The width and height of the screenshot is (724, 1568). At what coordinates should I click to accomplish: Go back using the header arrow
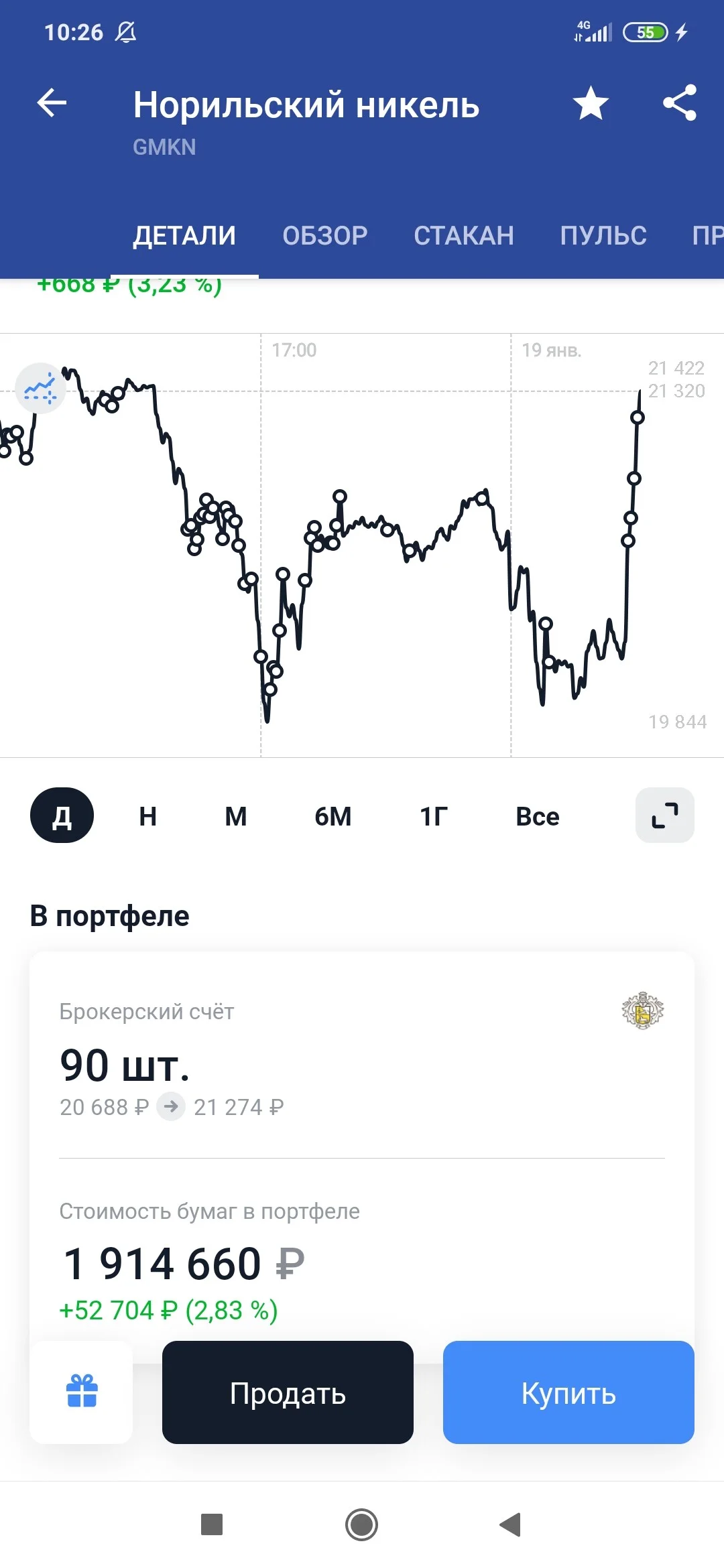point(52,103)
